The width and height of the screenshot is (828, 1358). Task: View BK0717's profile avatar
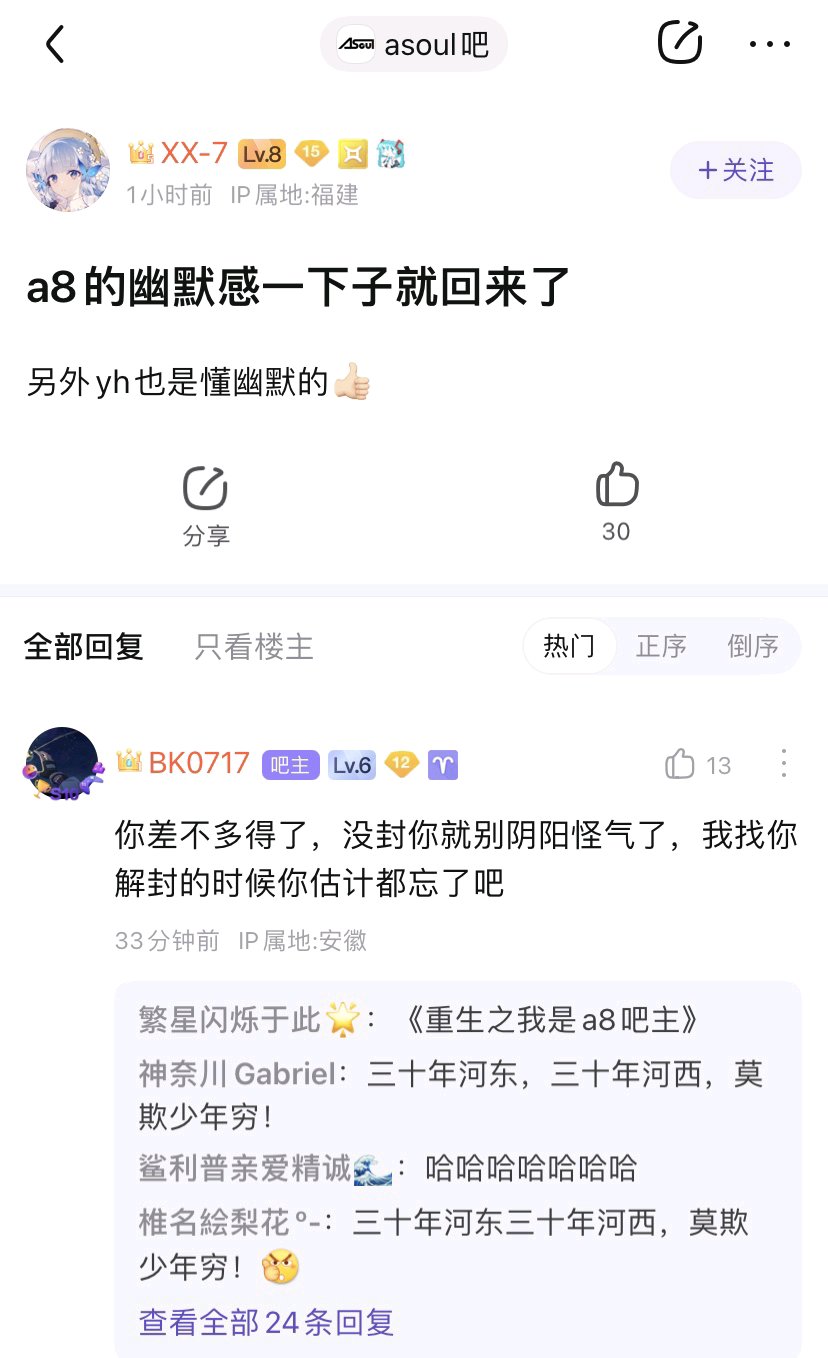pos(63,765)
